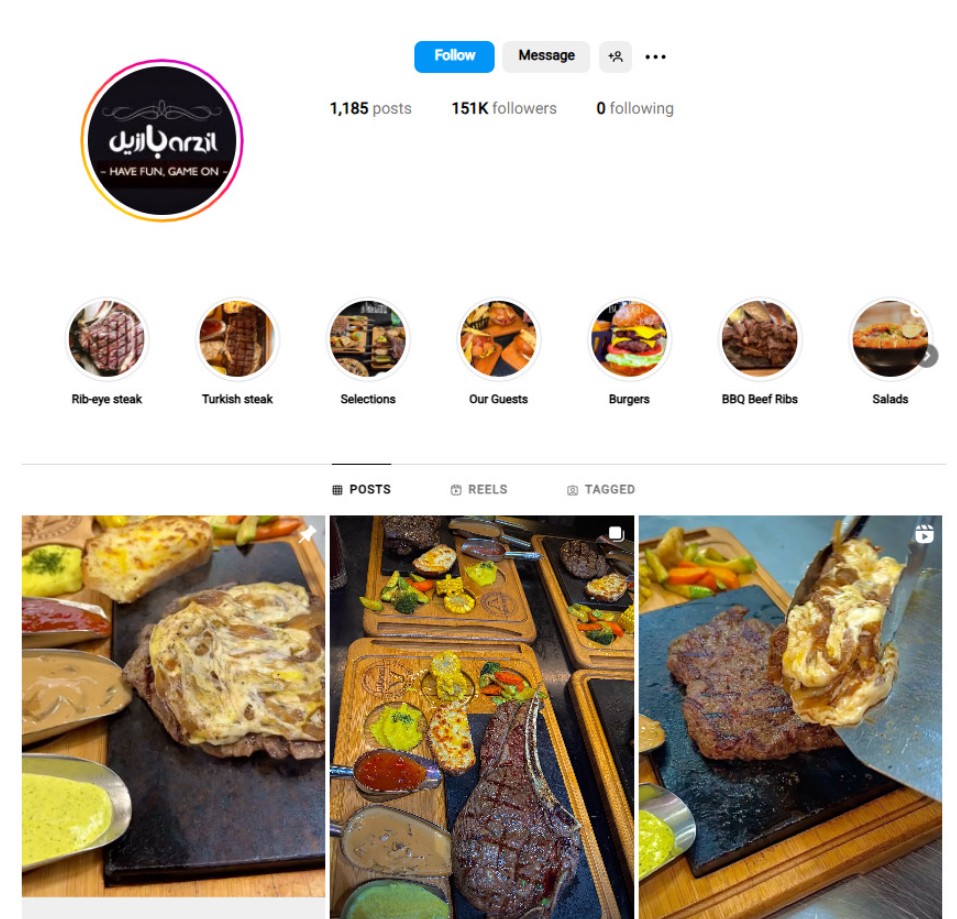The height and width of the screenshot is (919, 957).
Task: View the 151K followers list
Action: 503,108
